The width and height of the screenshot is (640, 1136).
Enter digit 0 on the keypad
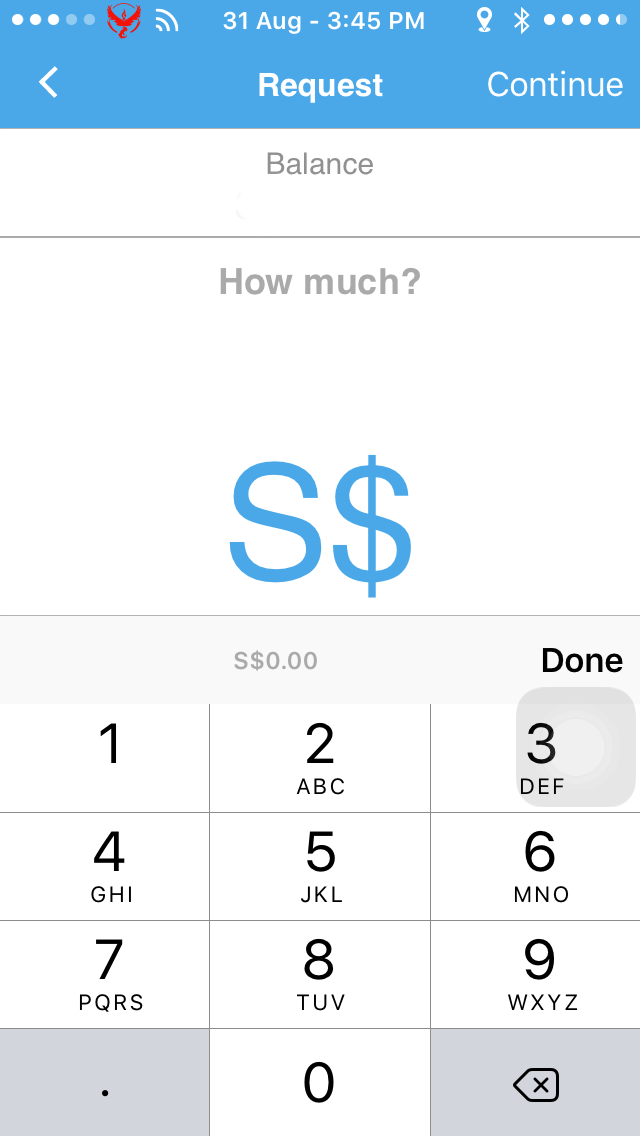[320, 1082]
